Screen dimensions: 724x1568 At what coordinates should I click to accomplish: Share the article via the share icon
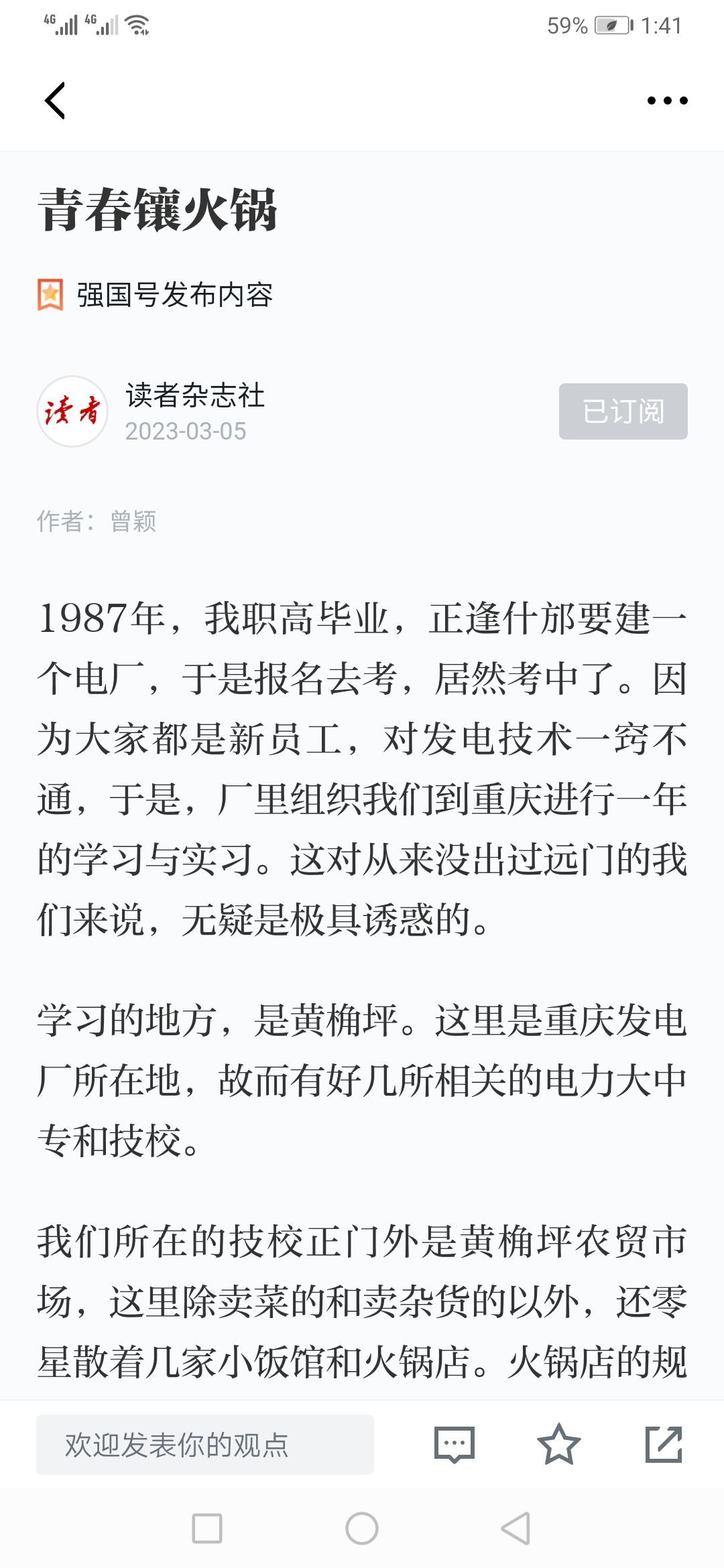tap(664, 1445)
